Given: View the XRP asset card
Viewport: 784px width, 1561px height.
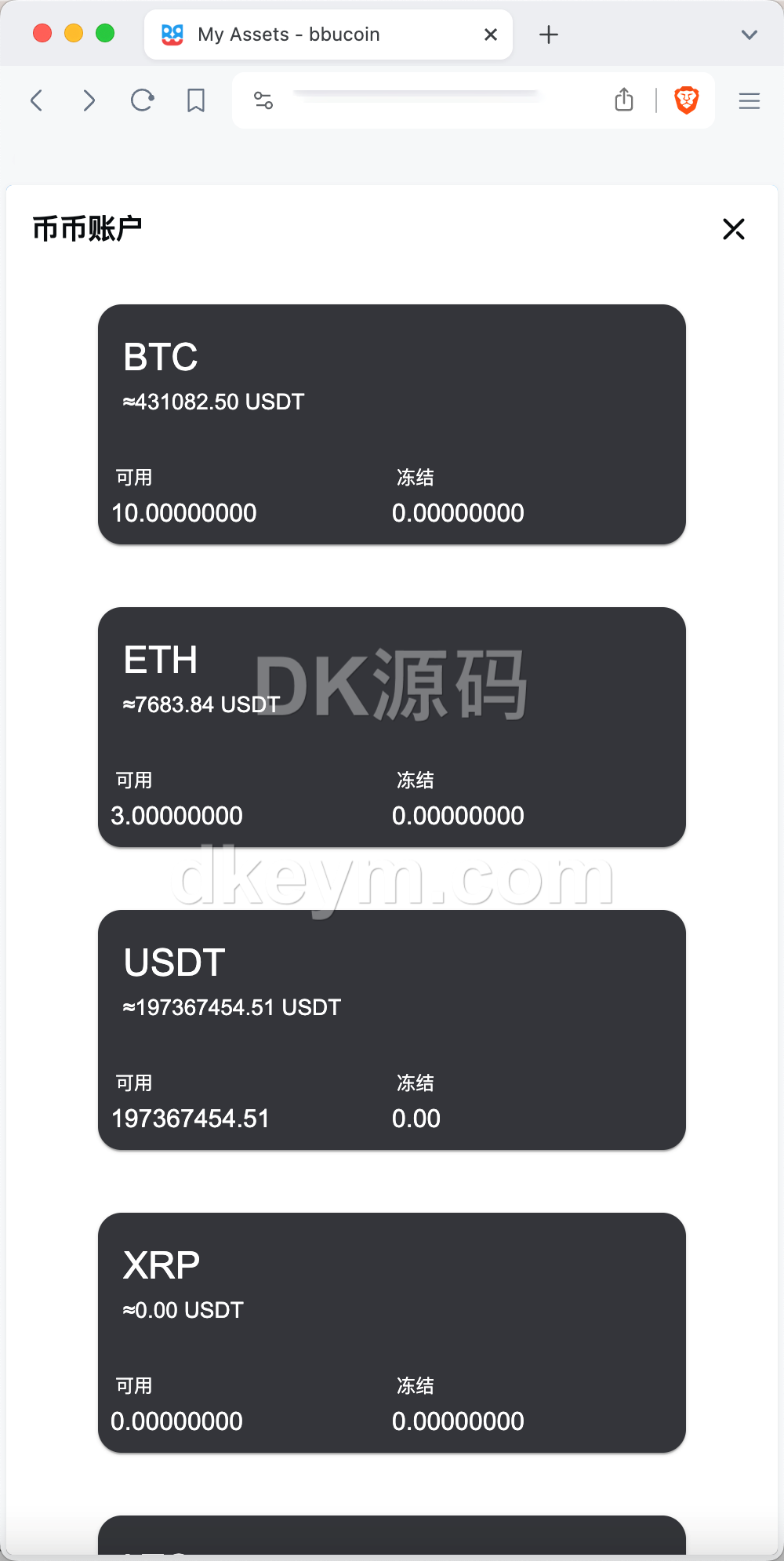Looking at the screenshot, I should click(392, 1333).
